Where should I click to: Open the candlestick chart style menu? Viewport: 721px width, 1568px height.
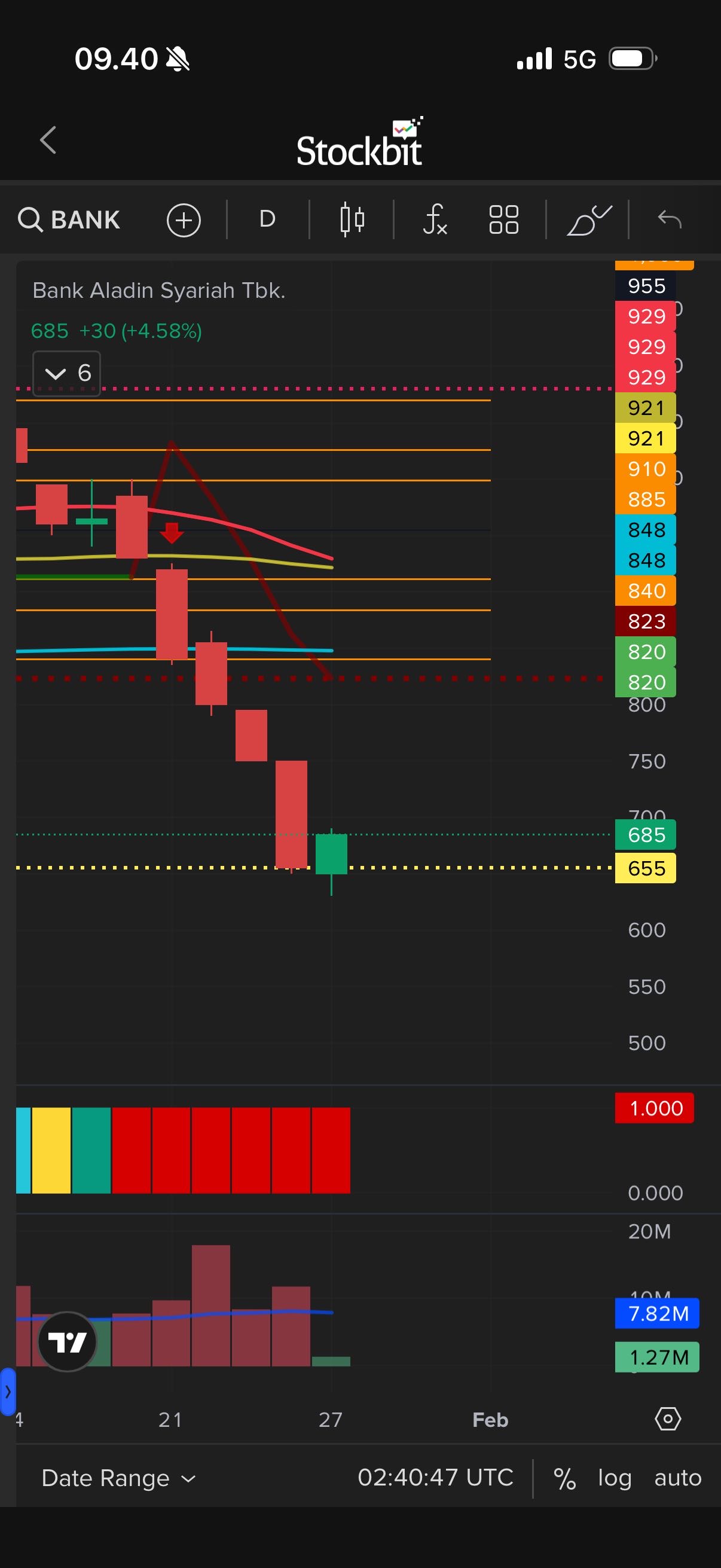click(352, 219)
